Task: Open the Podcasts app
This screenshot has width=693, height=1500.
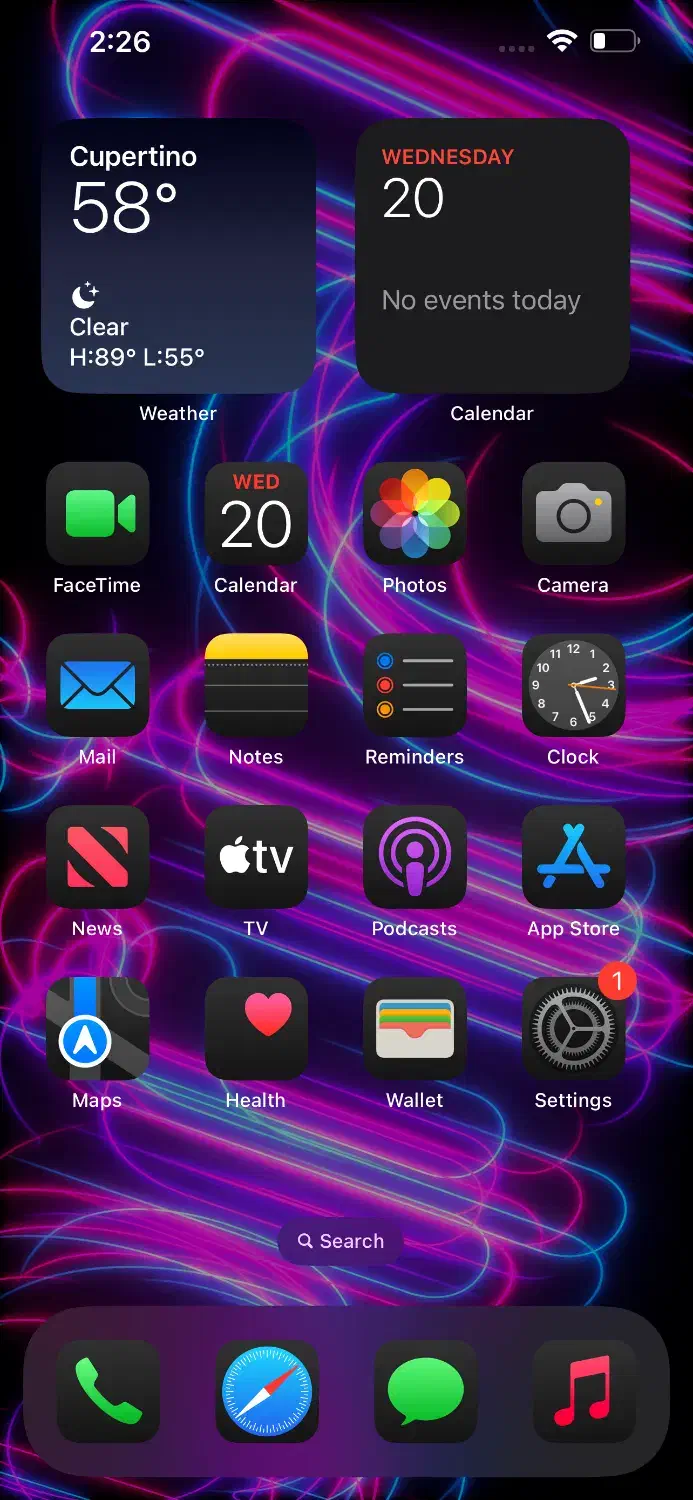Action: click(x=414, y=857)
